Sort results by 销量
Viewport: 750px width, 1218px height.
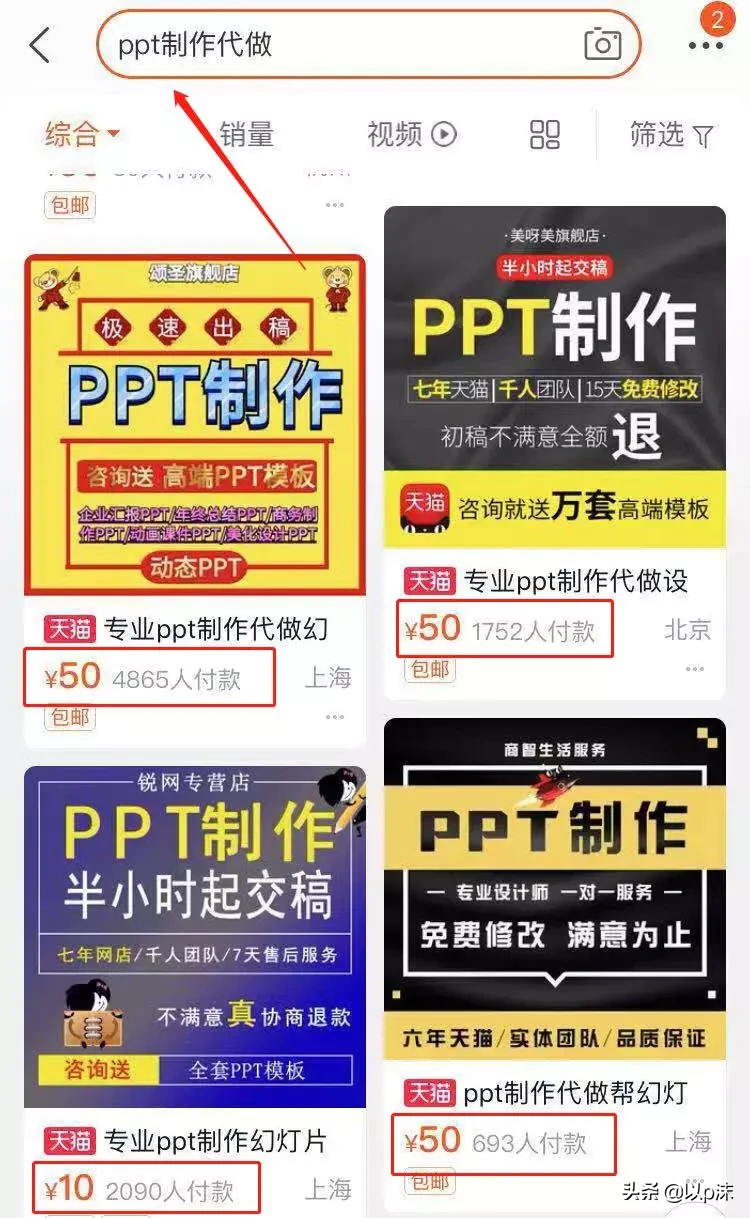pos(246,134)
